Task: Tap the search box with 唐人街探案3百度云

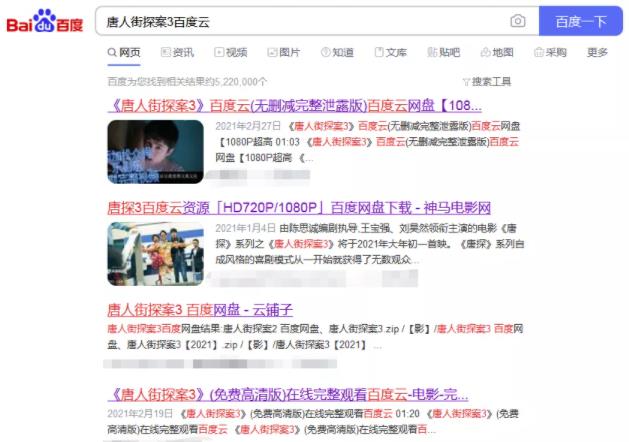Action: pyautogui.click(x=300, y=21)
